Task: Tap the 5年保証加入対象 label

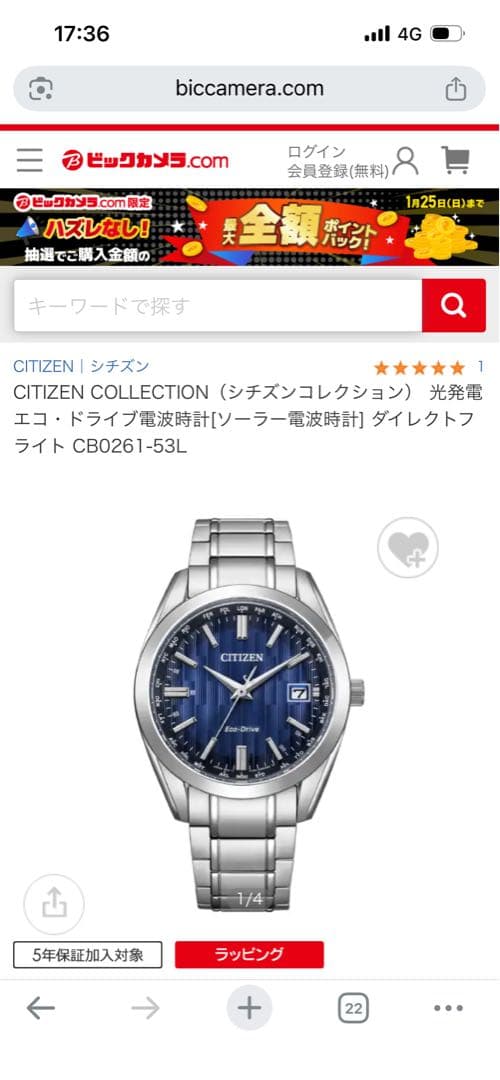Action: (88, 955)
